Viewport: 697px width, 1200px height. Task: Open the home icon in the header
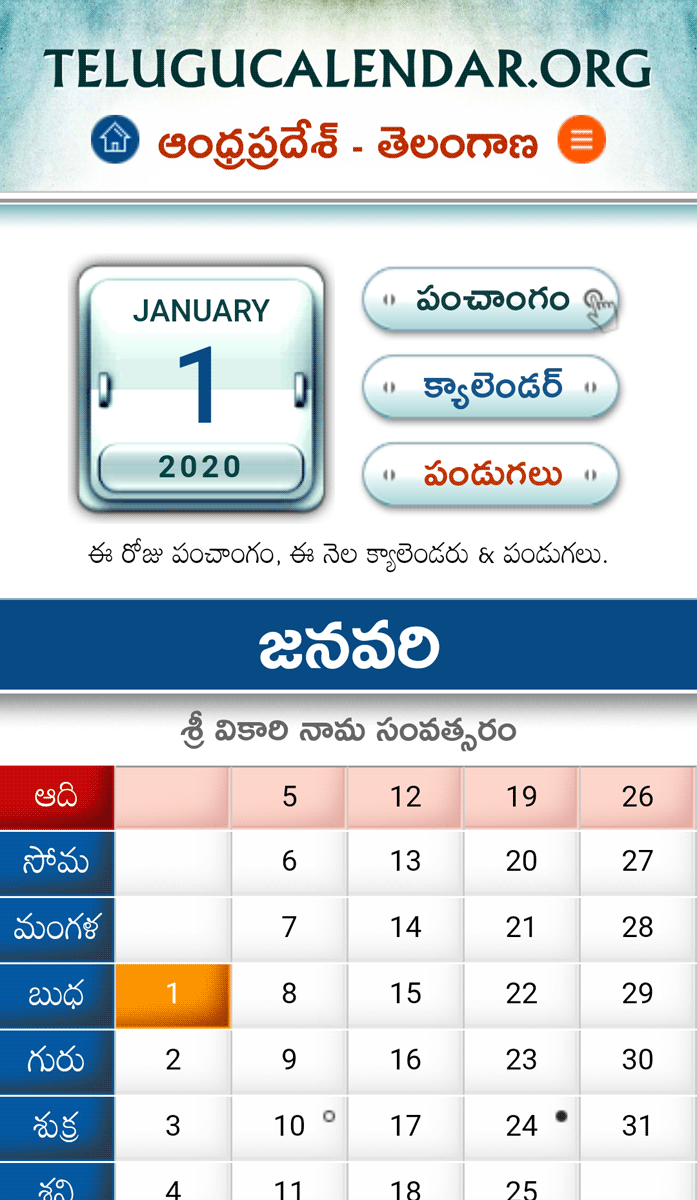[x=115, y=140]
